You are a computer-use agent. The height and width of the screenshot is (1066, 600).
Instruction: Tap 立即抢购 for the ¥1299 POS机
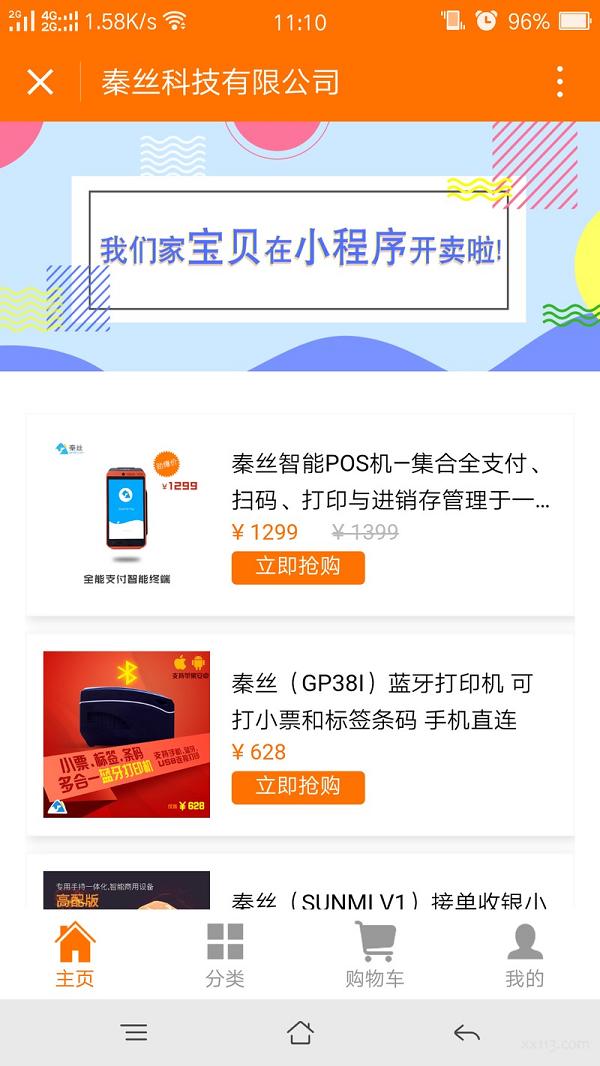pos(298,567)
